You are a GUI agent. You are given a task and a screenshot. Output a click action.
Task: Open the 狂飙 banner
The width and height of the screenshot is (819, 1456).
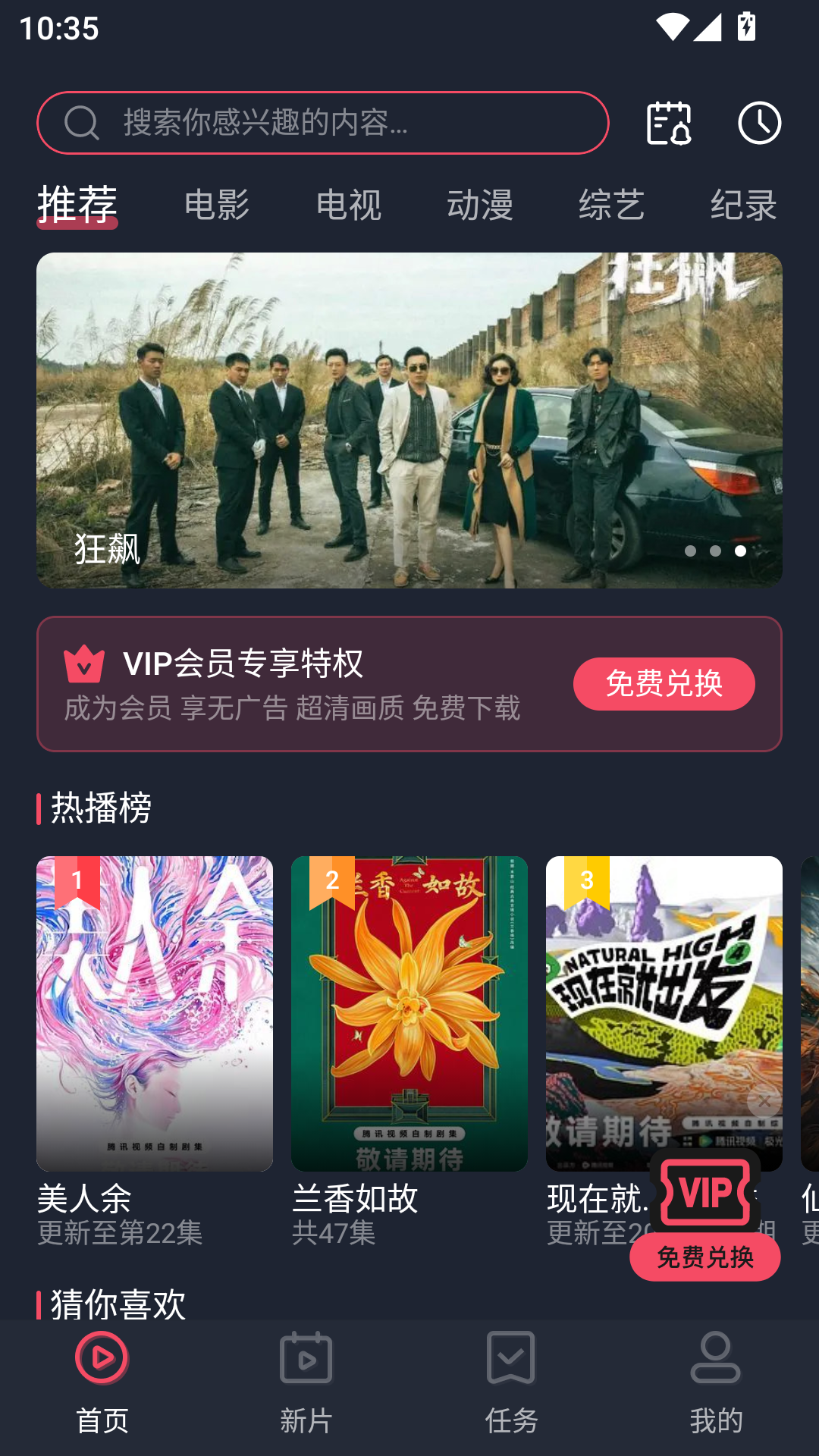click(x=409, y=420)
